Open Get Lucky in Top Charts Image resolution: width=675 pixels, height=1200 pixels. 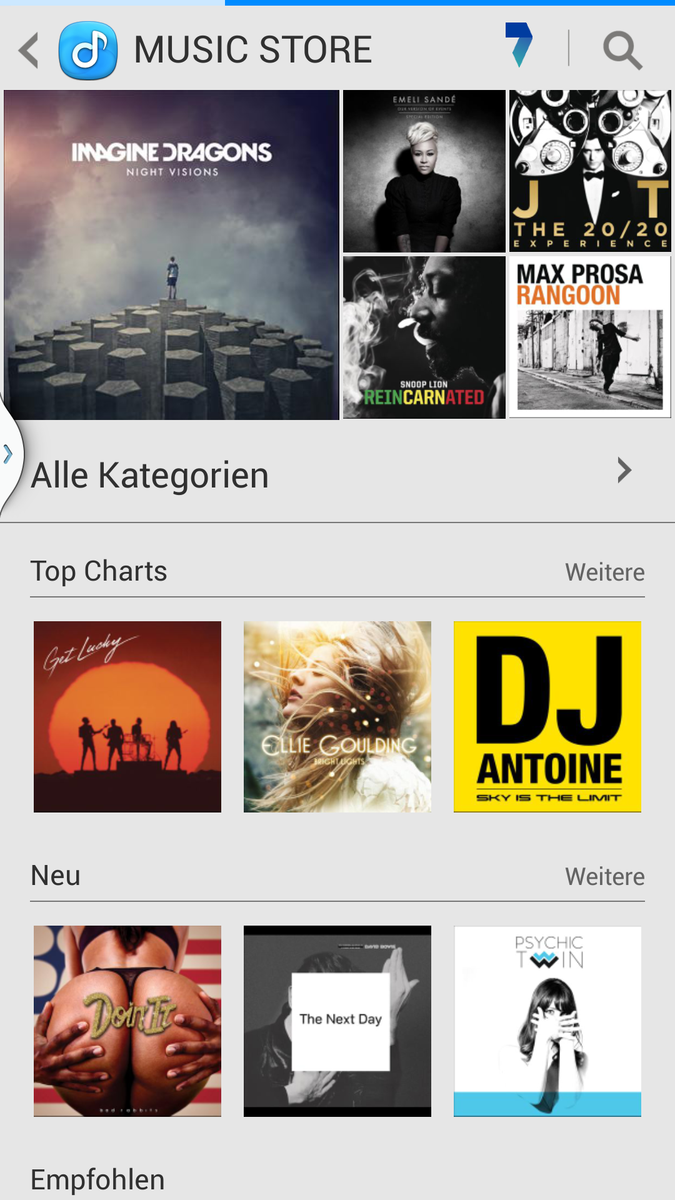pos(127,716)
